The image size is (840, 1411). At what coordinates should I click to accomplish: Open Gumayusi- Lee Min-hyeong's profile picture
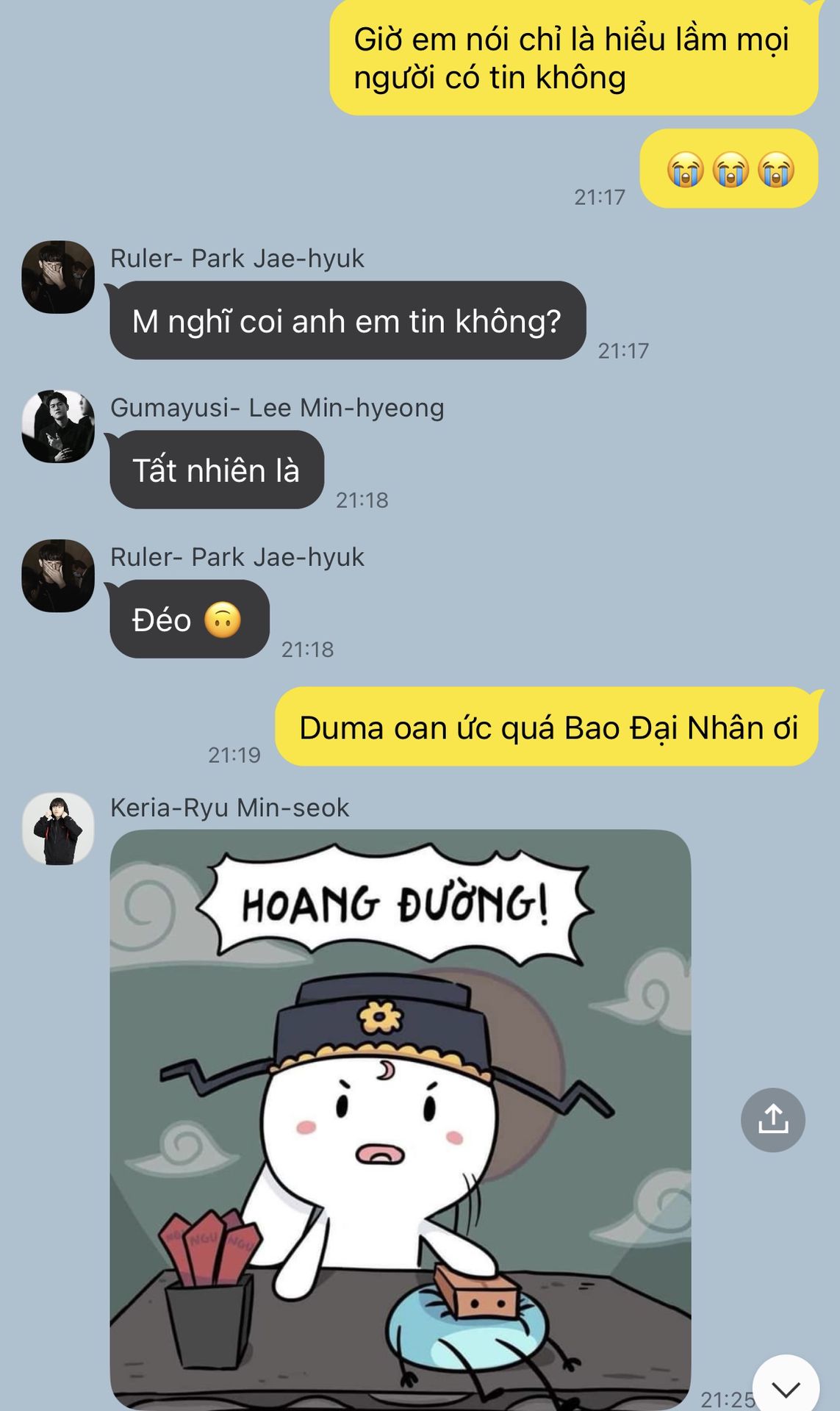click(58, 426)
